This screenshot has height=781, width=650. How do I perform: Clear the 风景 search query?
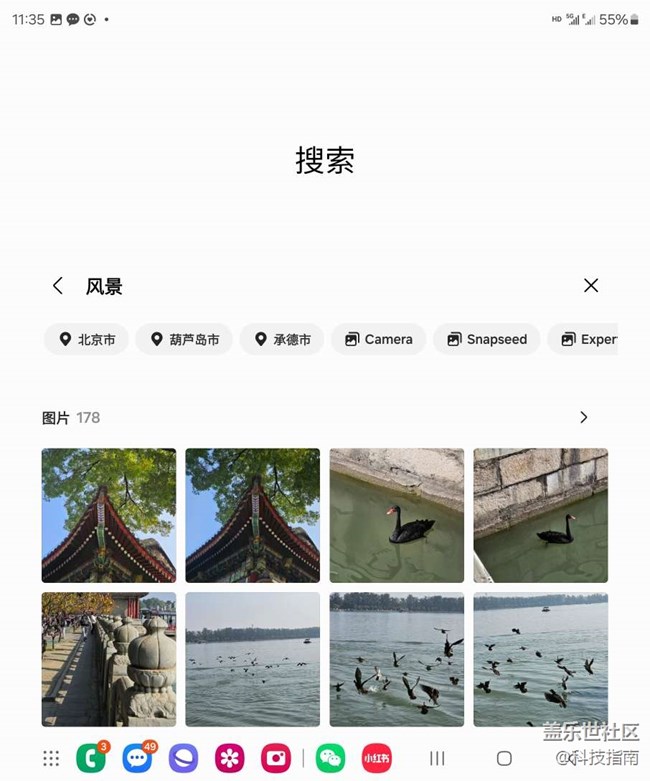[x=591, y=286]
